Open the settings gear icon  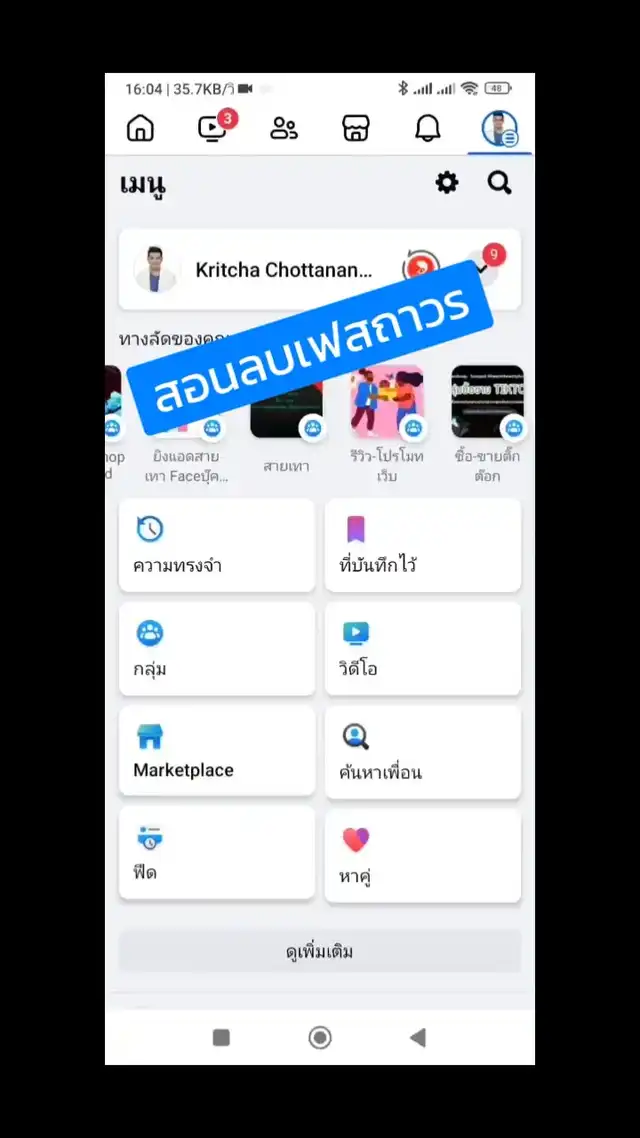click(x=447, y=182)
